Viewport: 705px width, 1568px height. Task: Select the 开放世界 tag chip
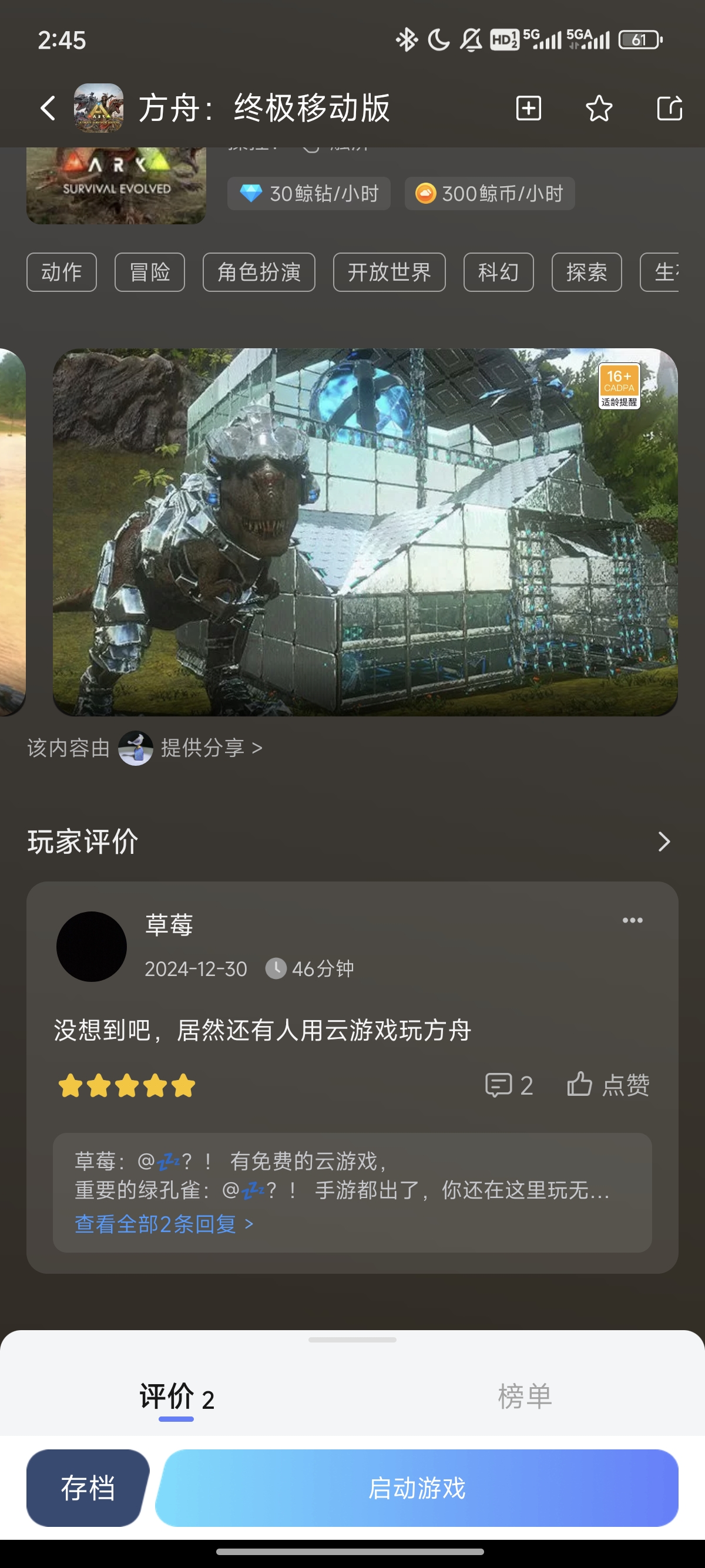[x=389, y=272]
